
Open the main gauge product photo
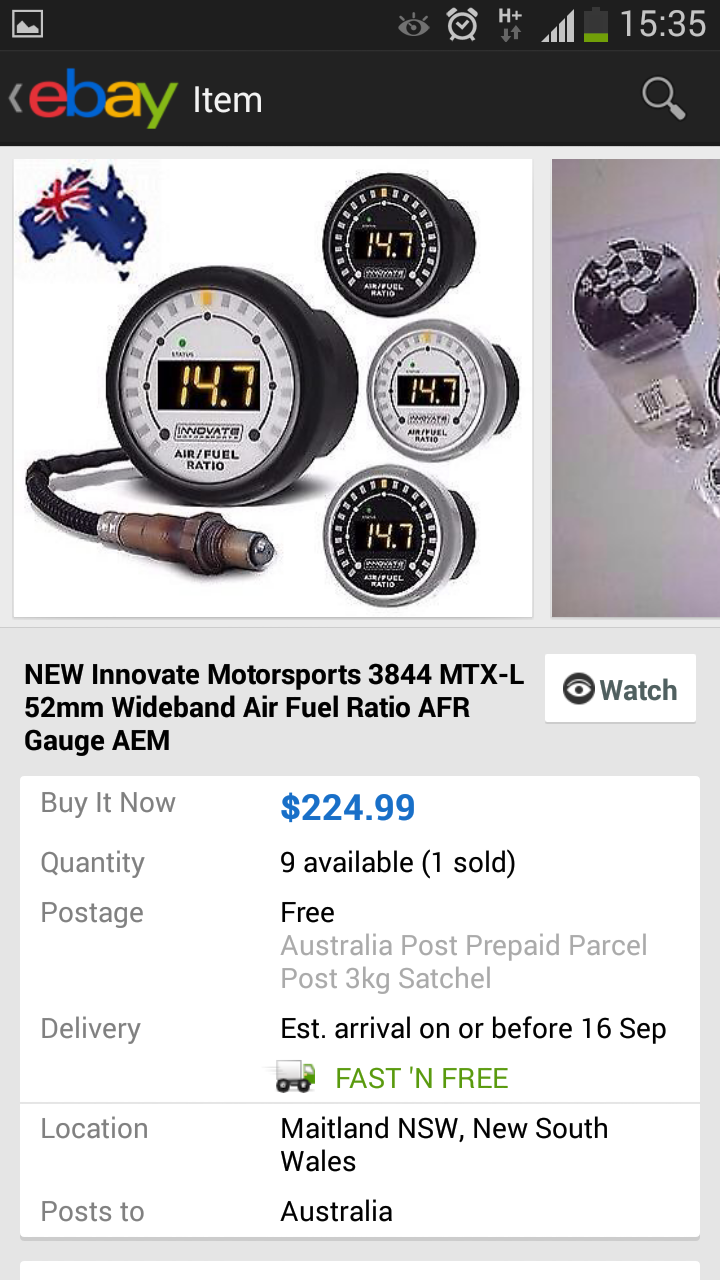coord(273,388)
